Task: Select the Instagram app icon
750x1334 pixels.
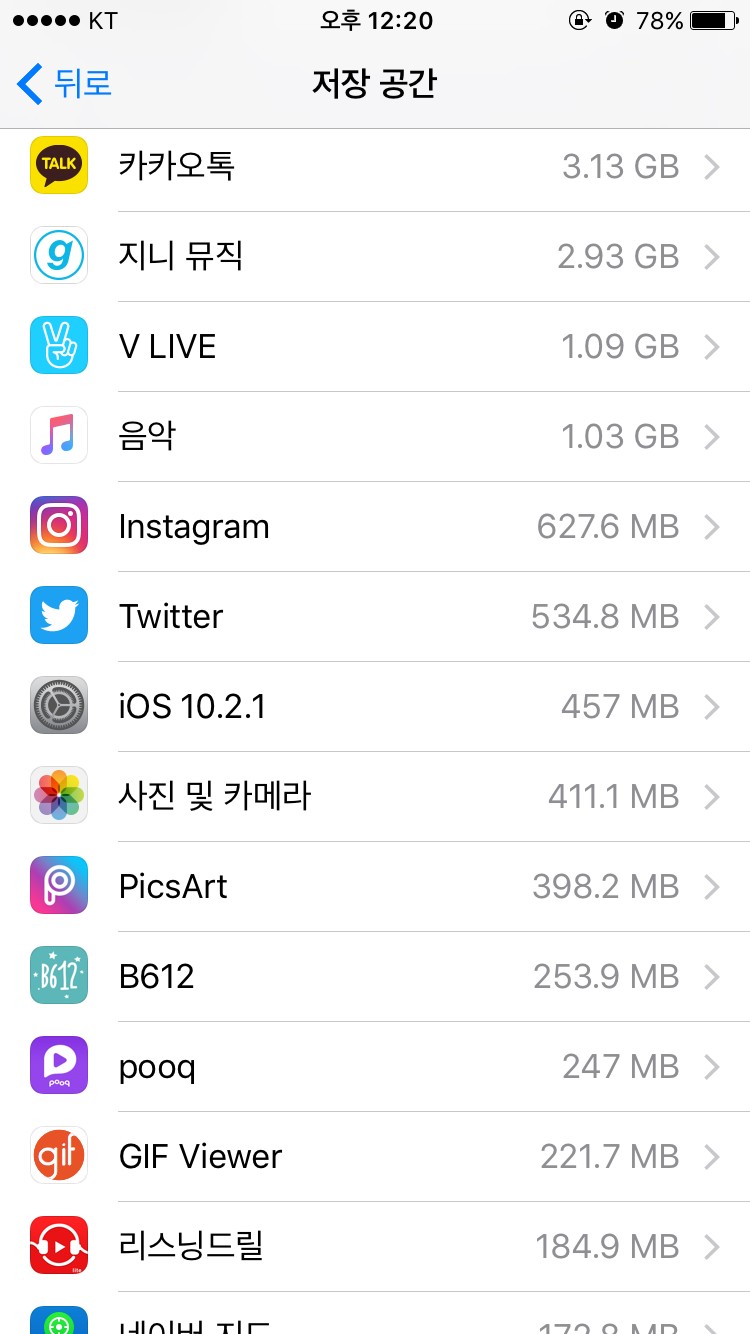Action: (58, 526)
